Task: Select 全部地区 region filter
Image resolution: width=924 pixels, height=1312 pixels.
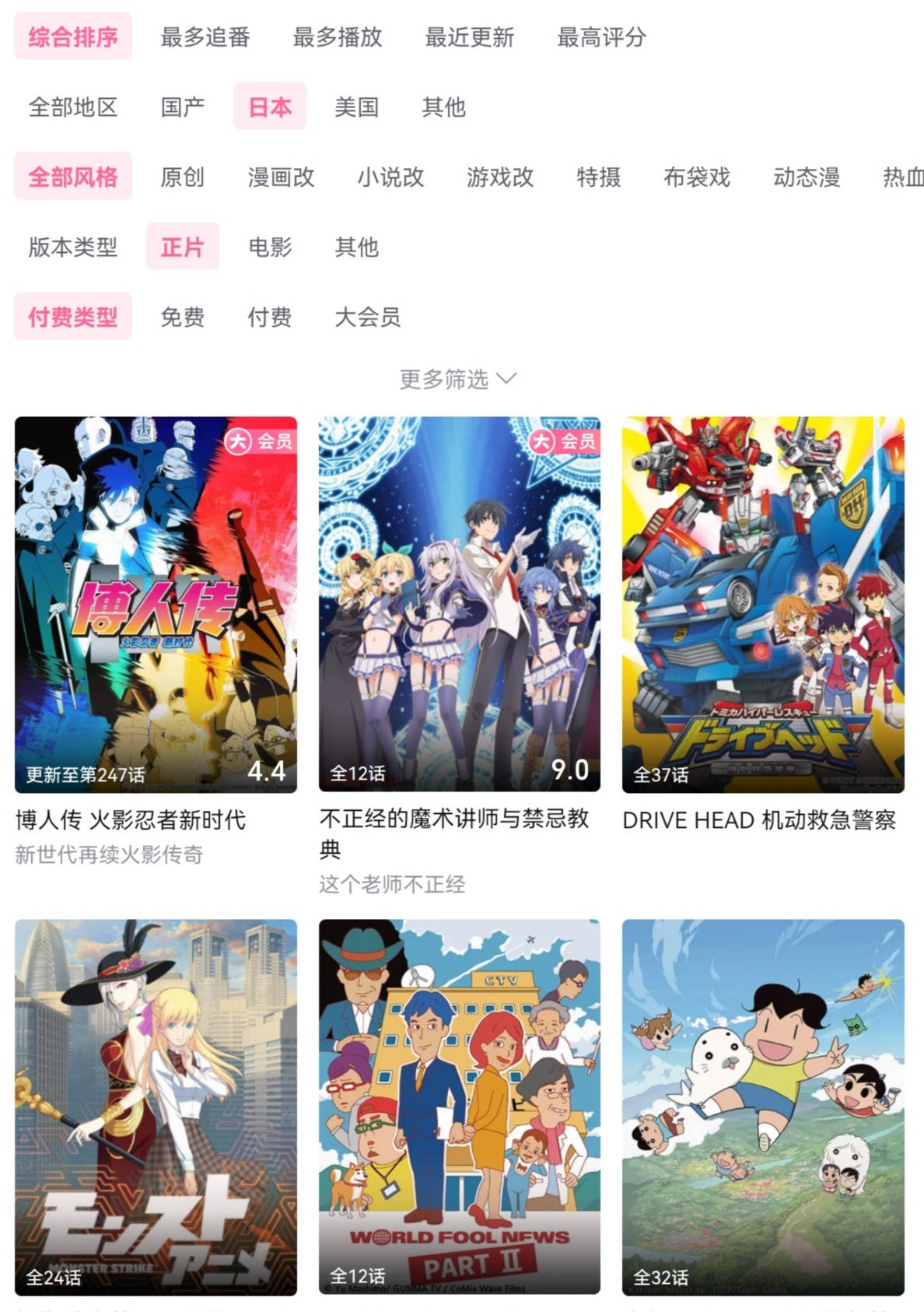Action: 73,107
